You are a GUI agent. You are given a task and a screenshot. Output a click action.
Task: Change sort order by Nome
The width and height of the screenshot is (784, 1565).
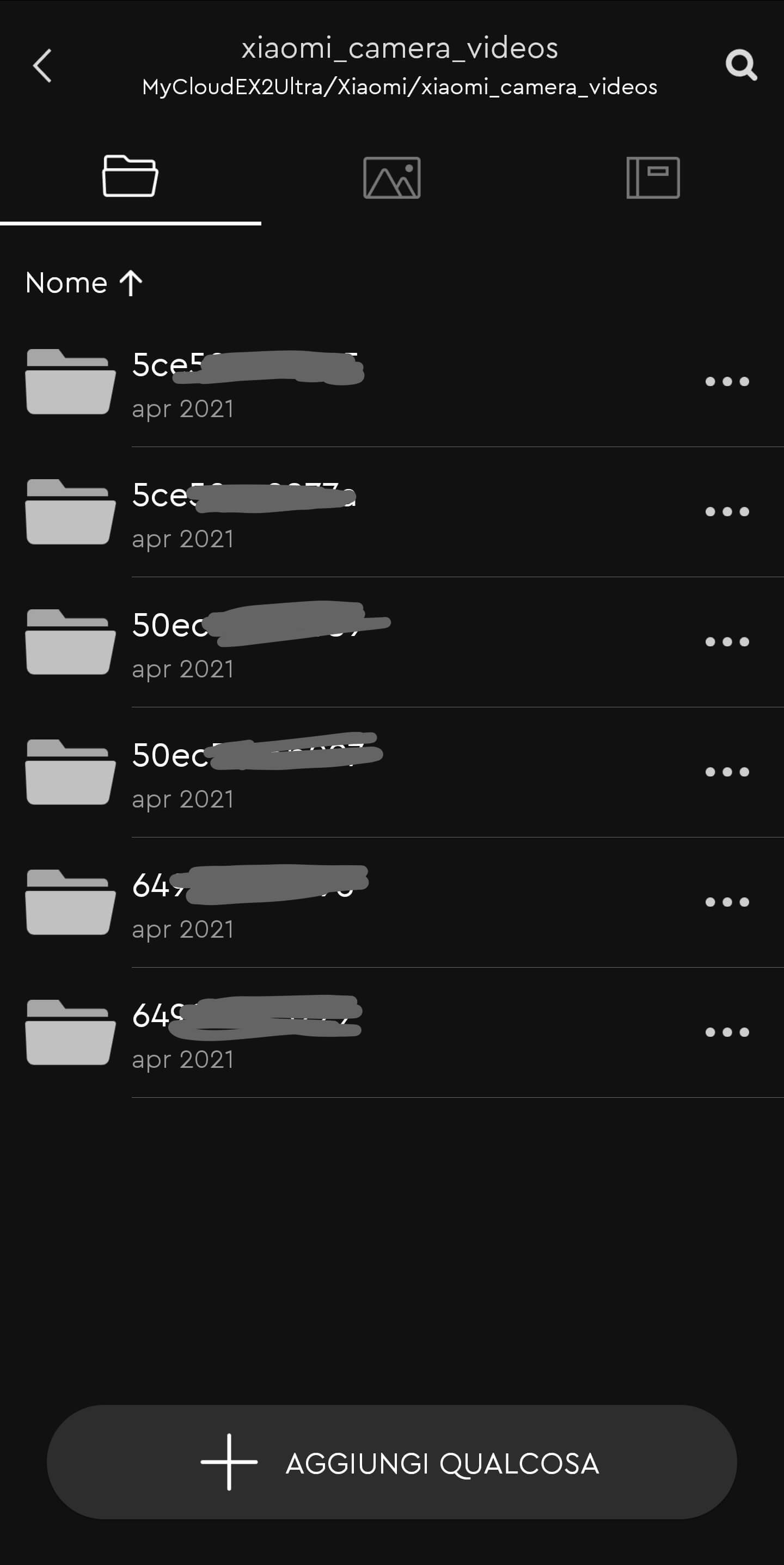[84, 283]
